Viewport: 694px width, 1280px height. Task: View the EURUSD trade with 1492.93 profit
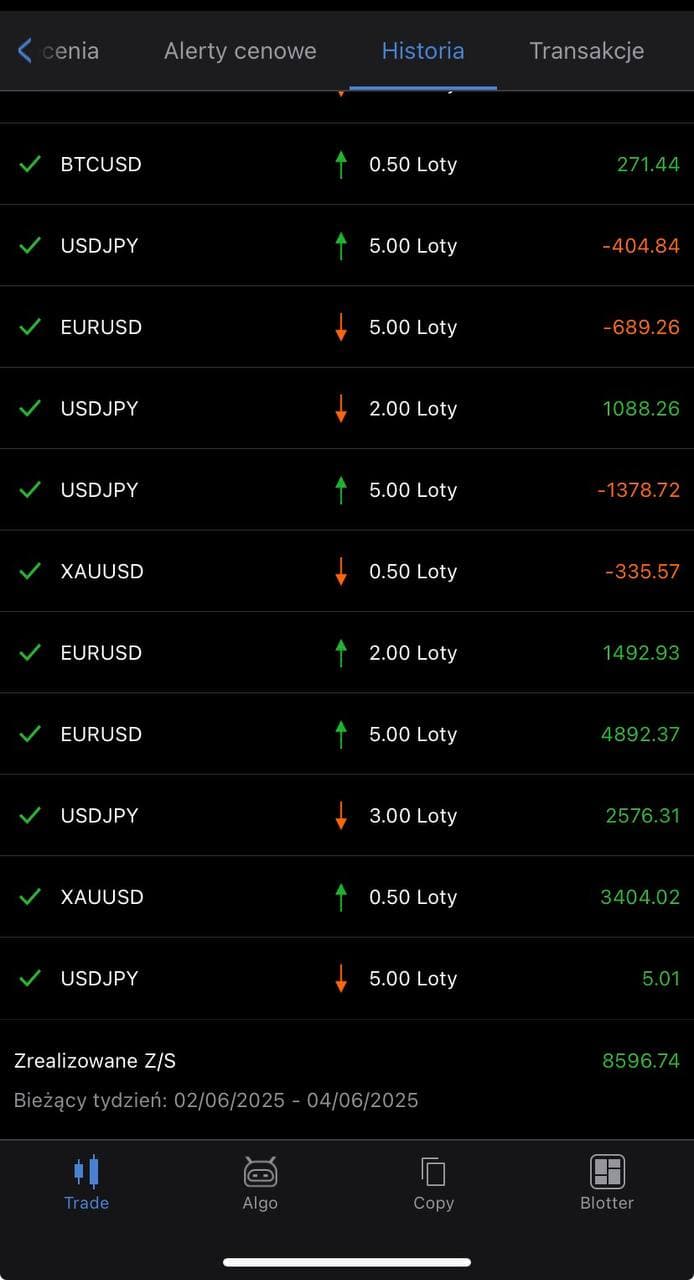[x=347, y=653]
